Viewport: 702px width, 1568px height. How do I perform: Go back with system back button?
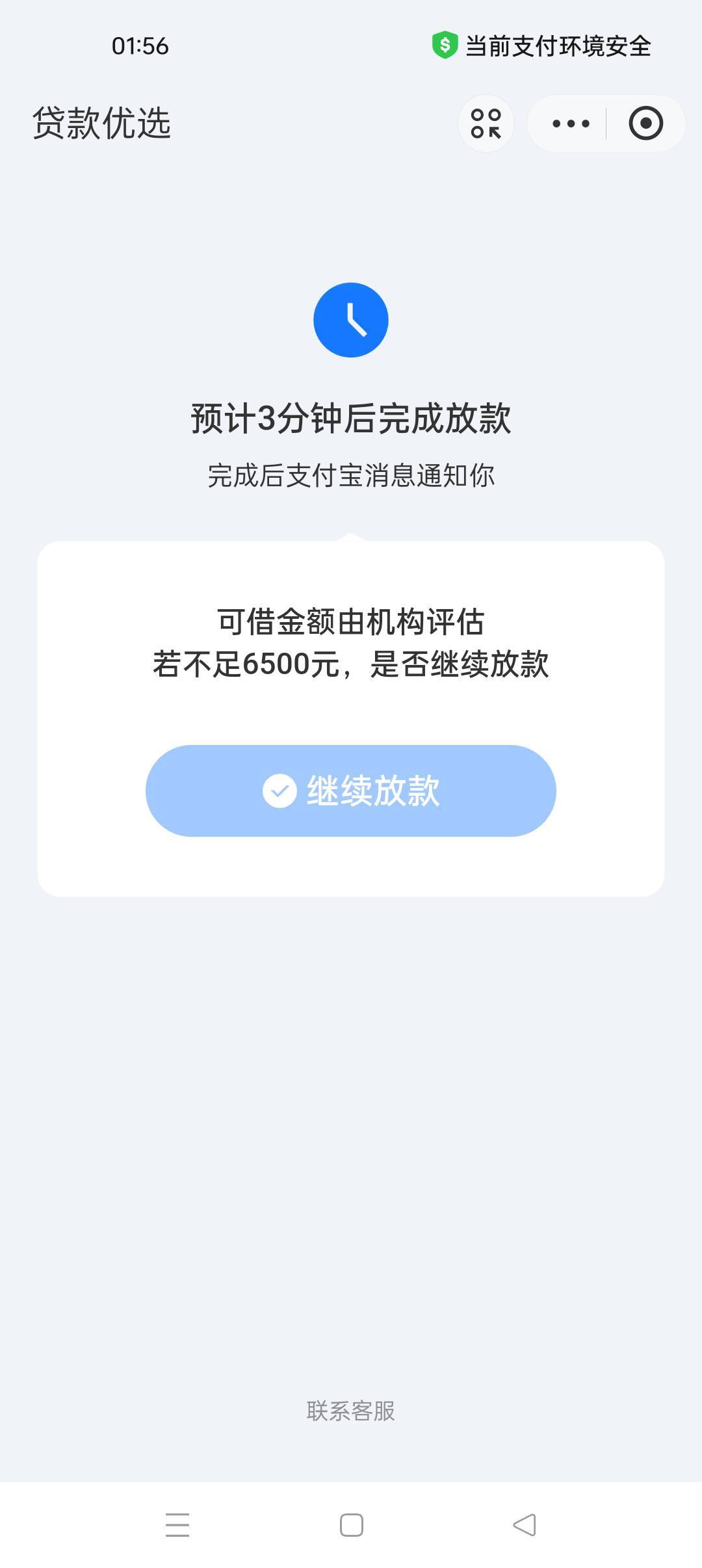click(x=525, y=1525)
